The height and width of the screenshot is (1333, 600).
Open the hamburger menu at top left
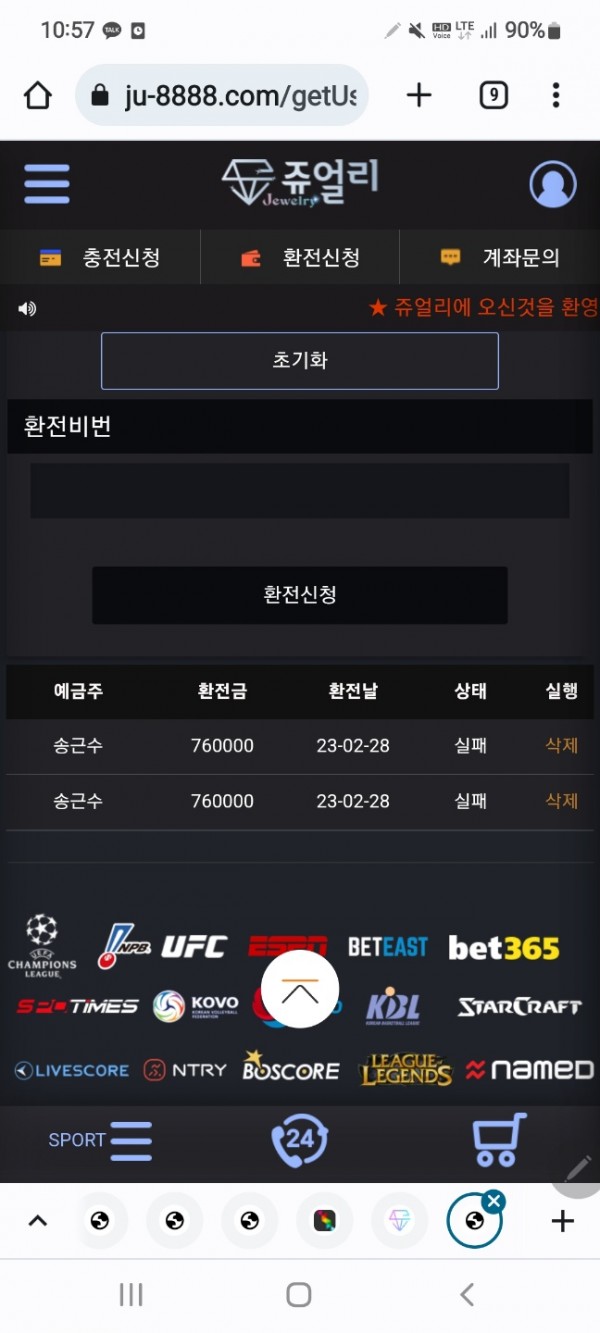pos(46,184)
